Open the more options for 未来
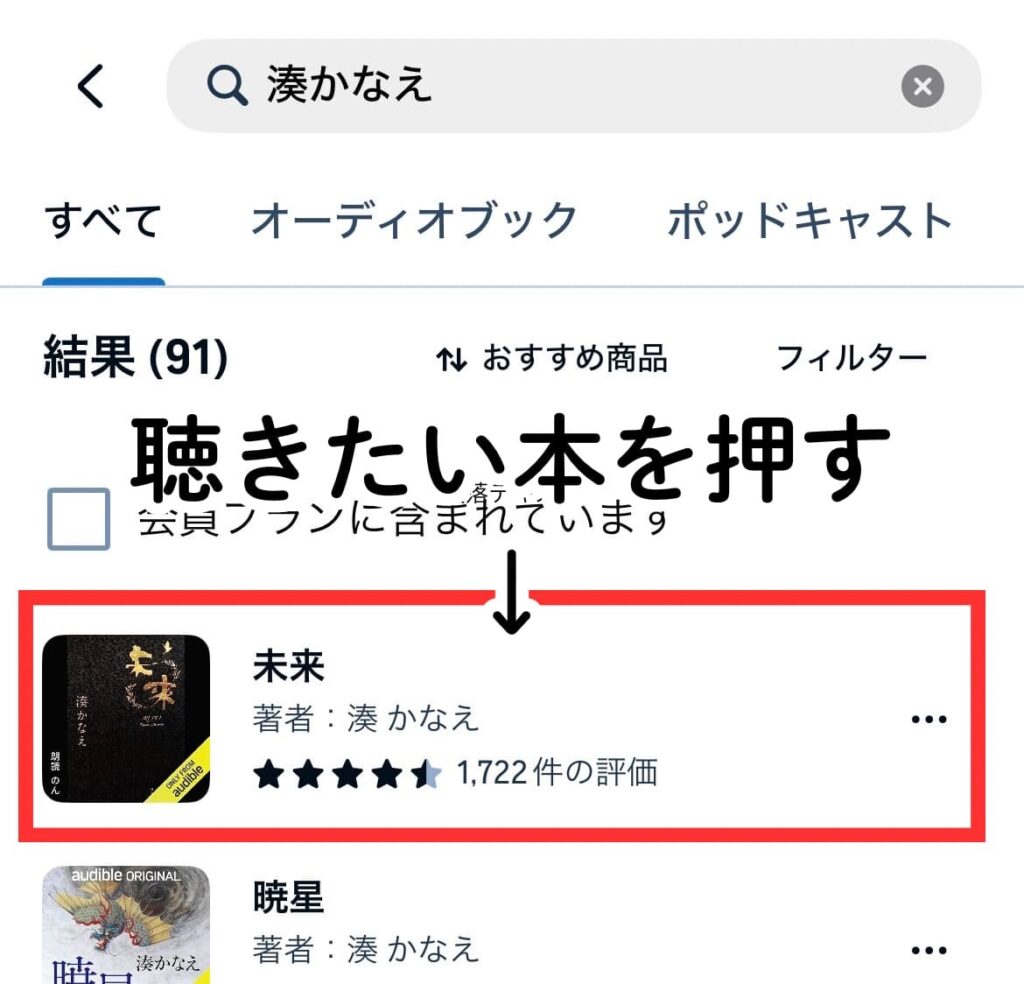 929,720
